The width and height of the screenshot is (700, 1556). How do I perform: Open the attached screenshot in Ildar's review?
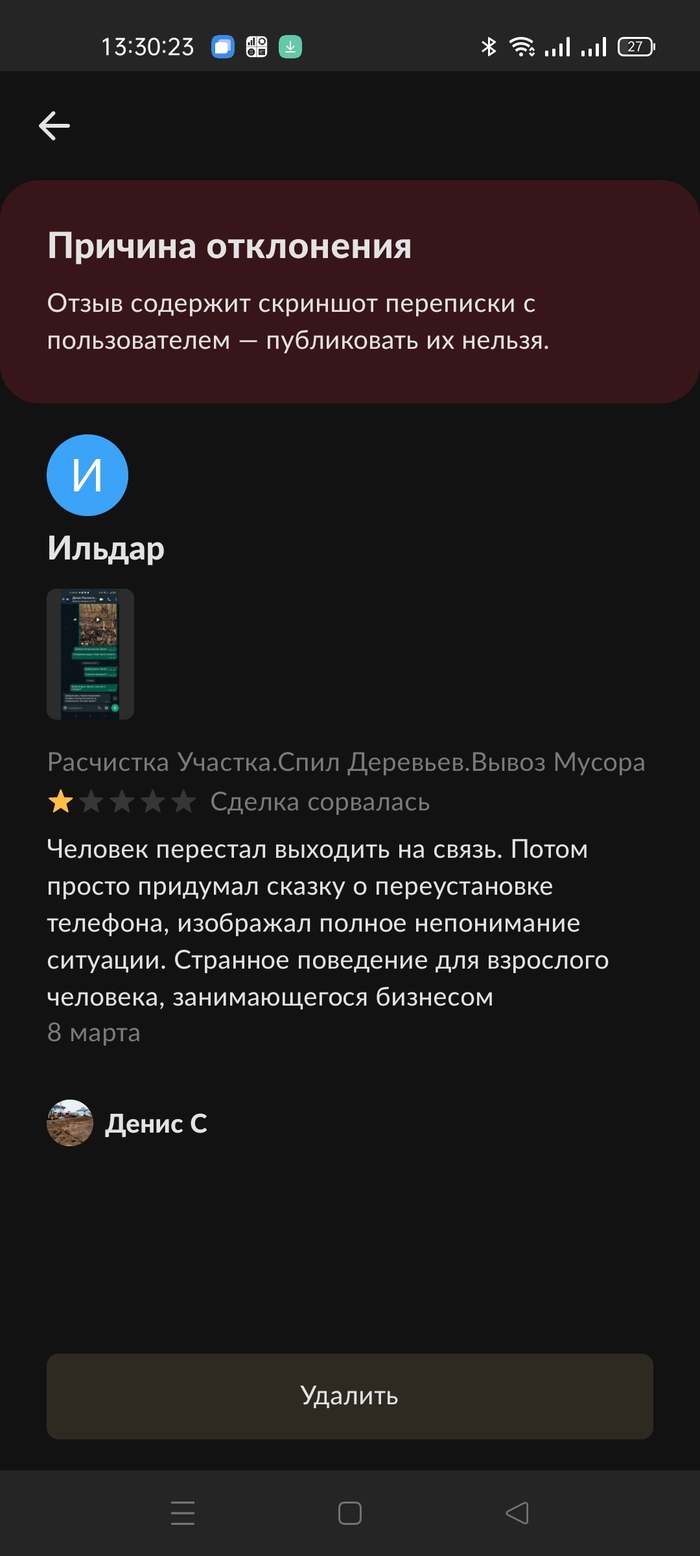[90, 654]
